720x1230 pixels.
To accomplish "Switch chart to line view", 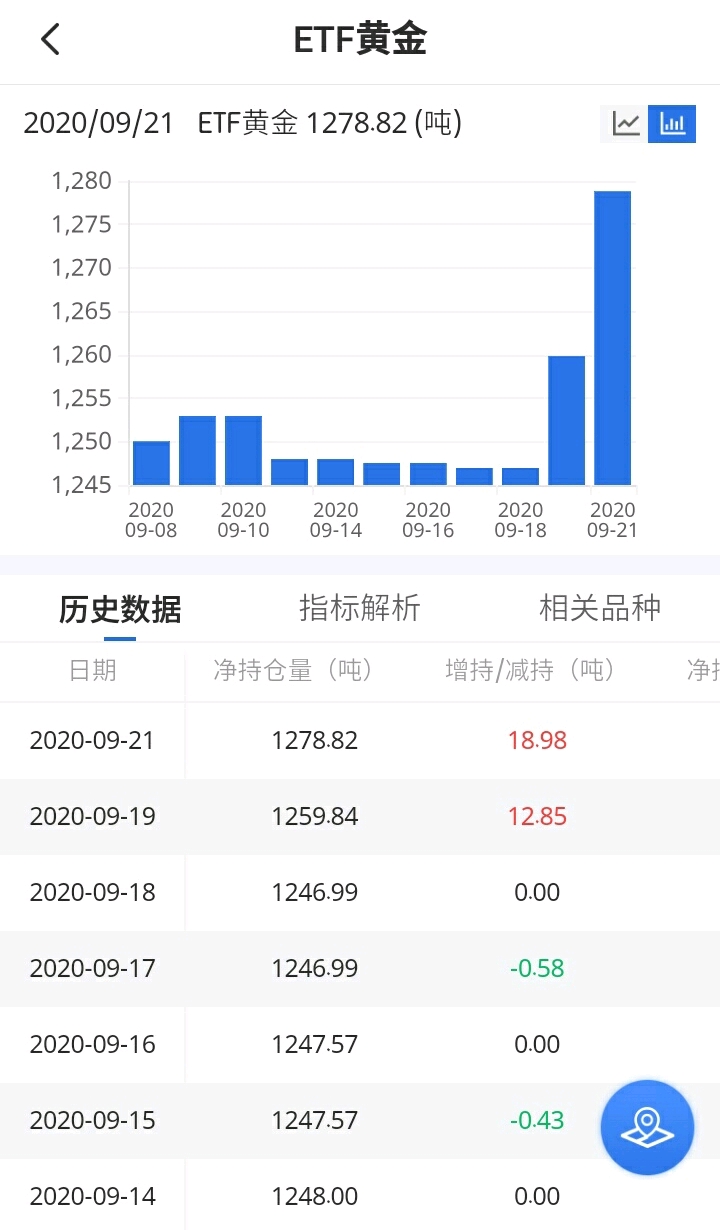I will coord(626,124).
